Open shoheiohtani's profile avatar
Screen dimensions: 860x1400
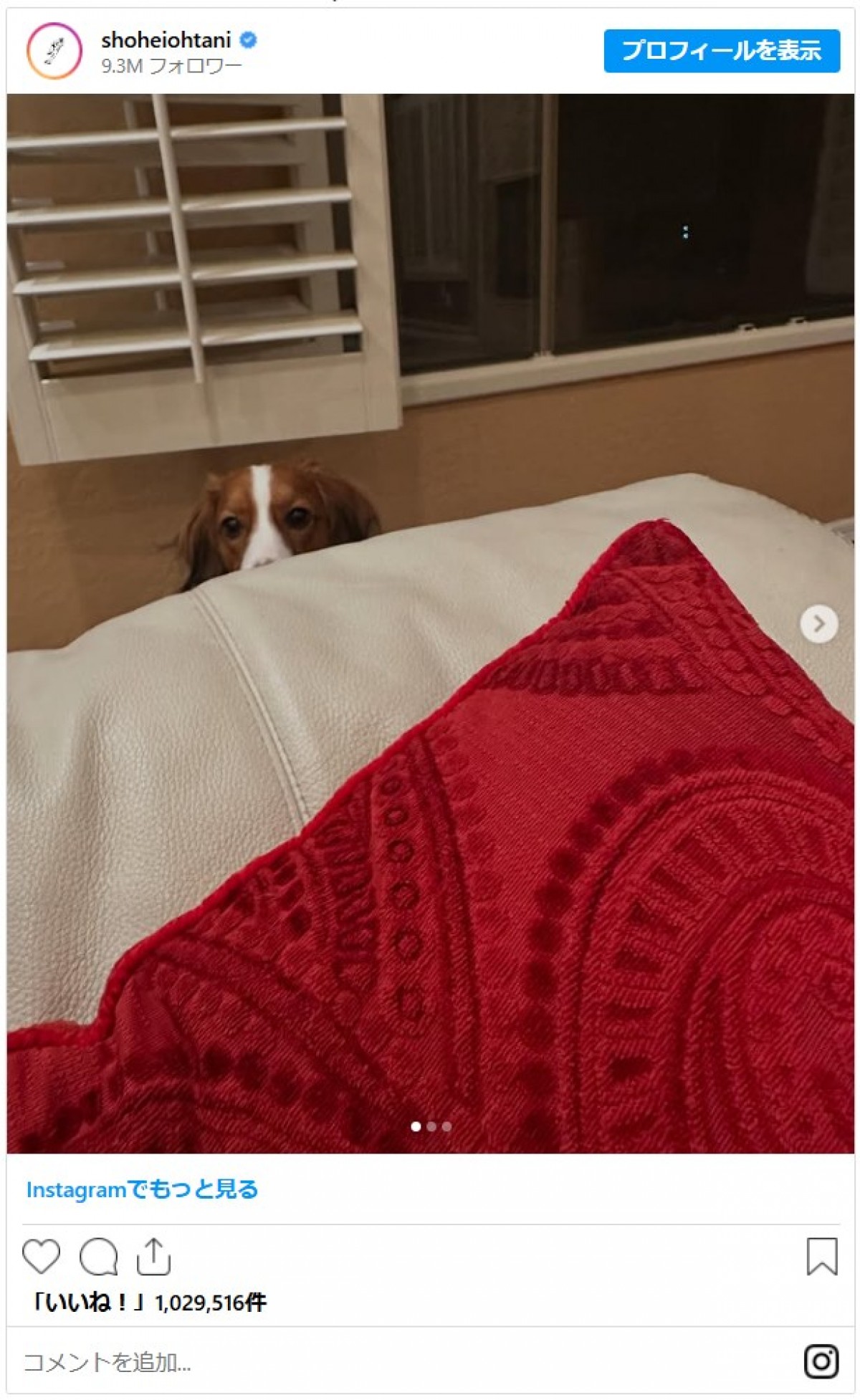click(x=54, y=51)
